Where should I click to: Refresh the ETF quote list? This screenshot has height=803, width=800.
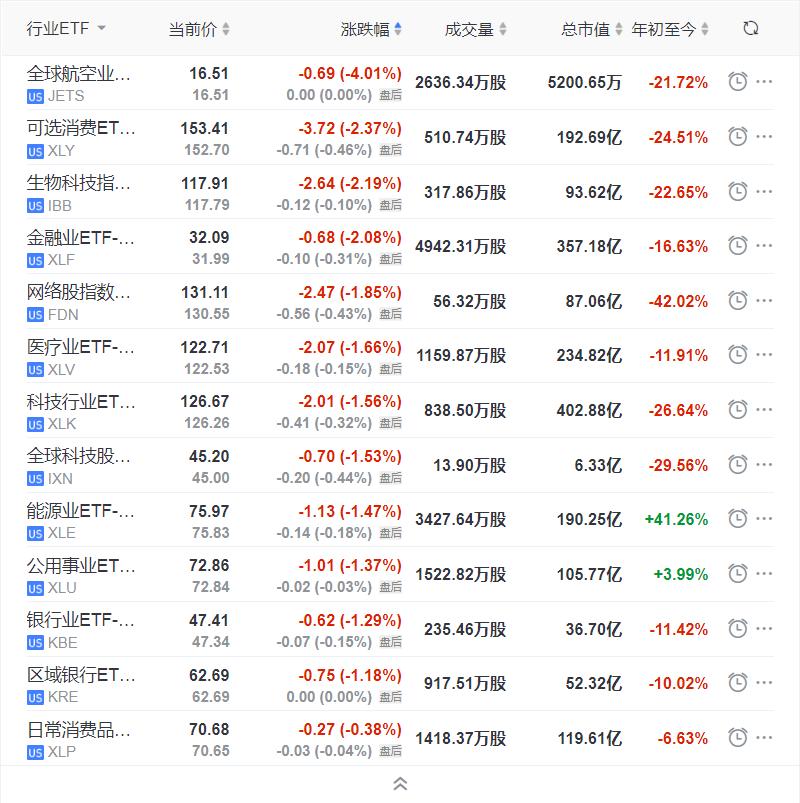coord(751,29)
